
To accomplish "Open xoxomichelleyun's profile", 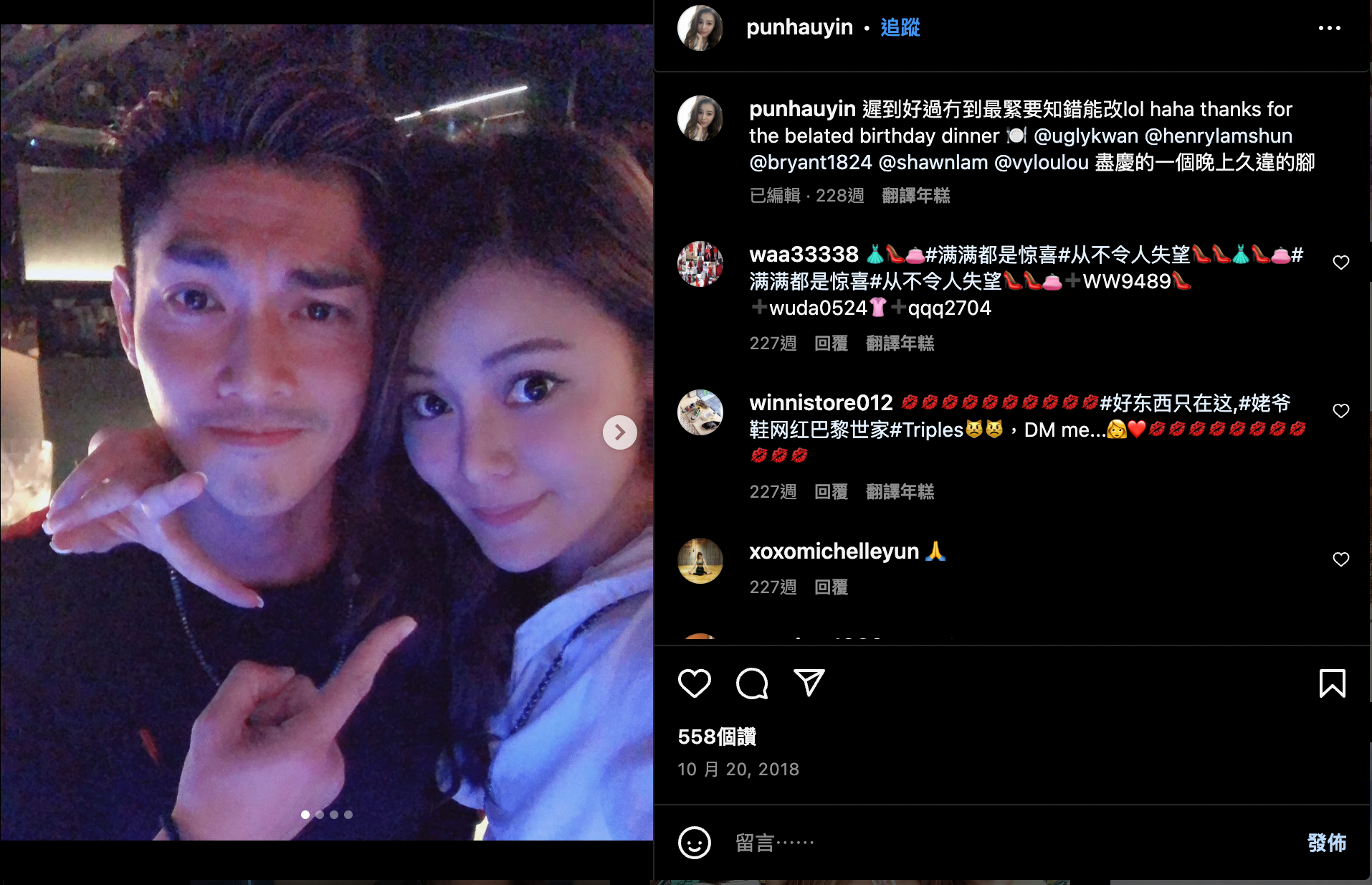I will [834, 551].
